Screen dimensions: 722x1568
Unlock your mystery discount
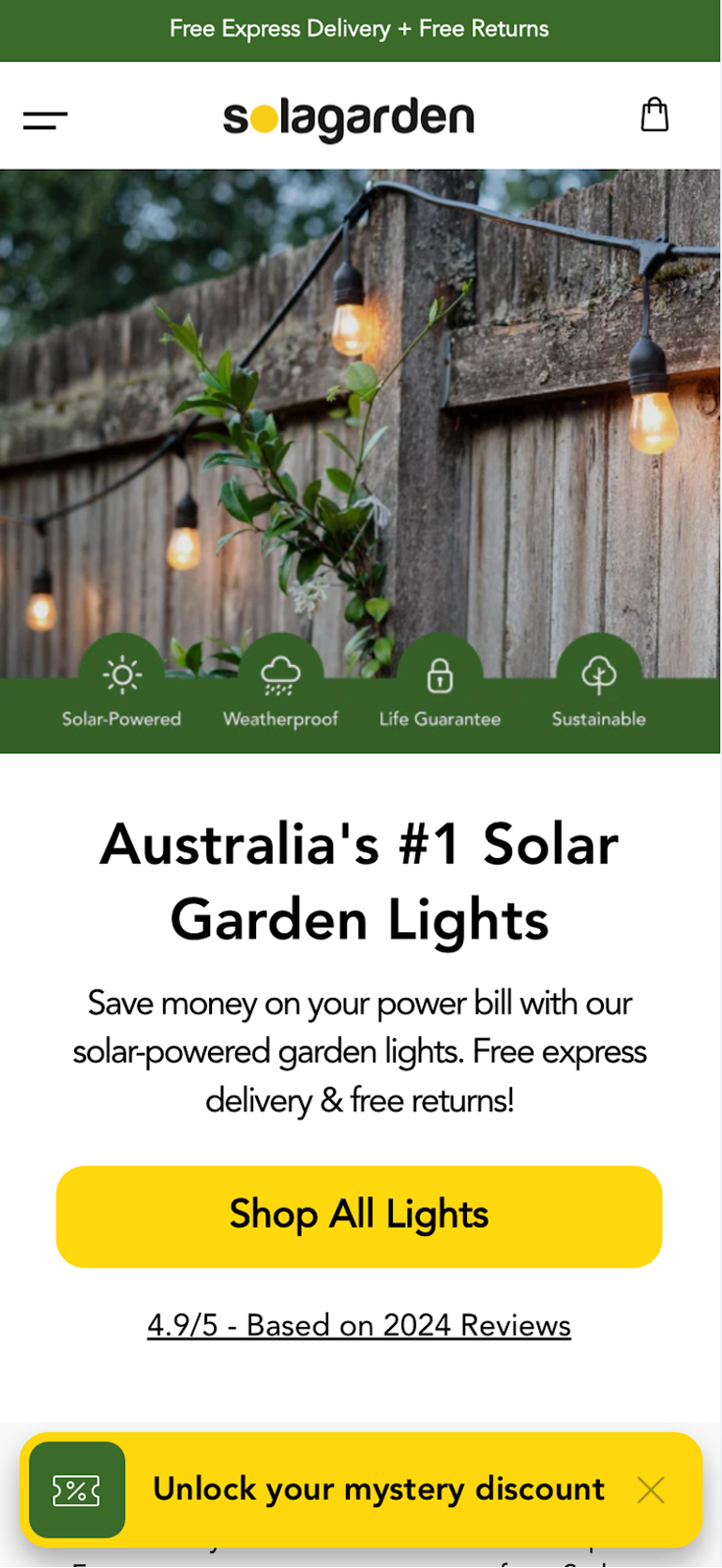click(x=378, y=1488)
